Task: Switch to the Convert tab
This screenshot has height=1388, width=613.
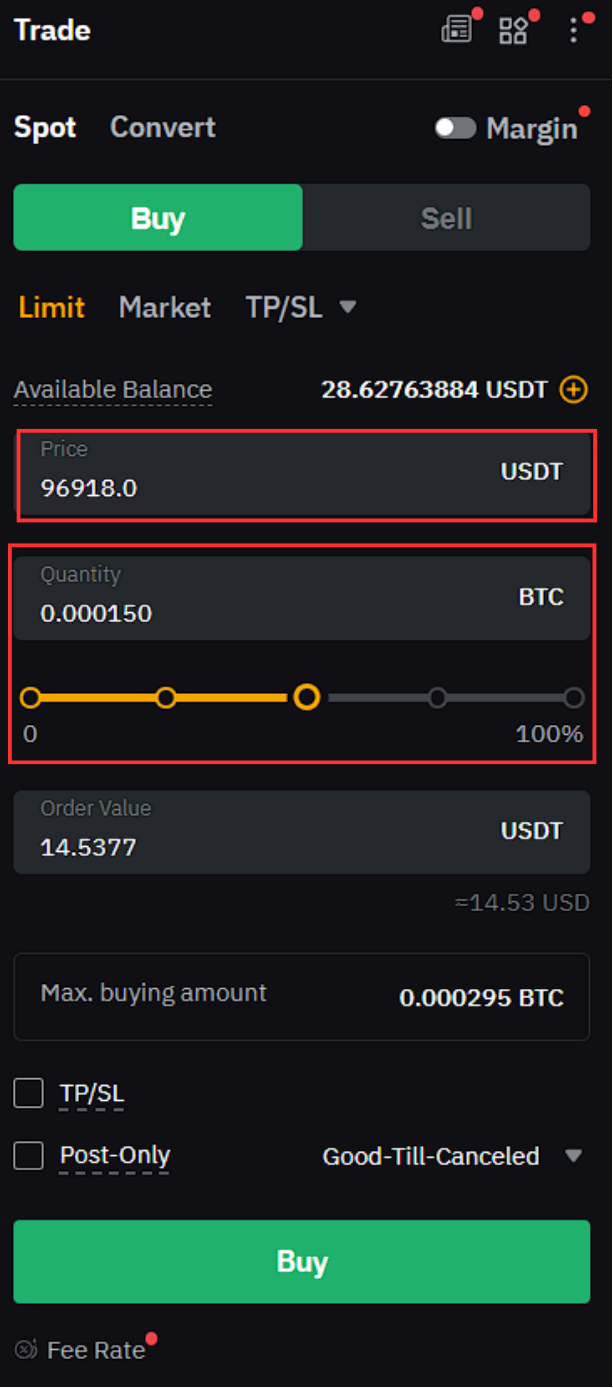Action: (163, 127)
